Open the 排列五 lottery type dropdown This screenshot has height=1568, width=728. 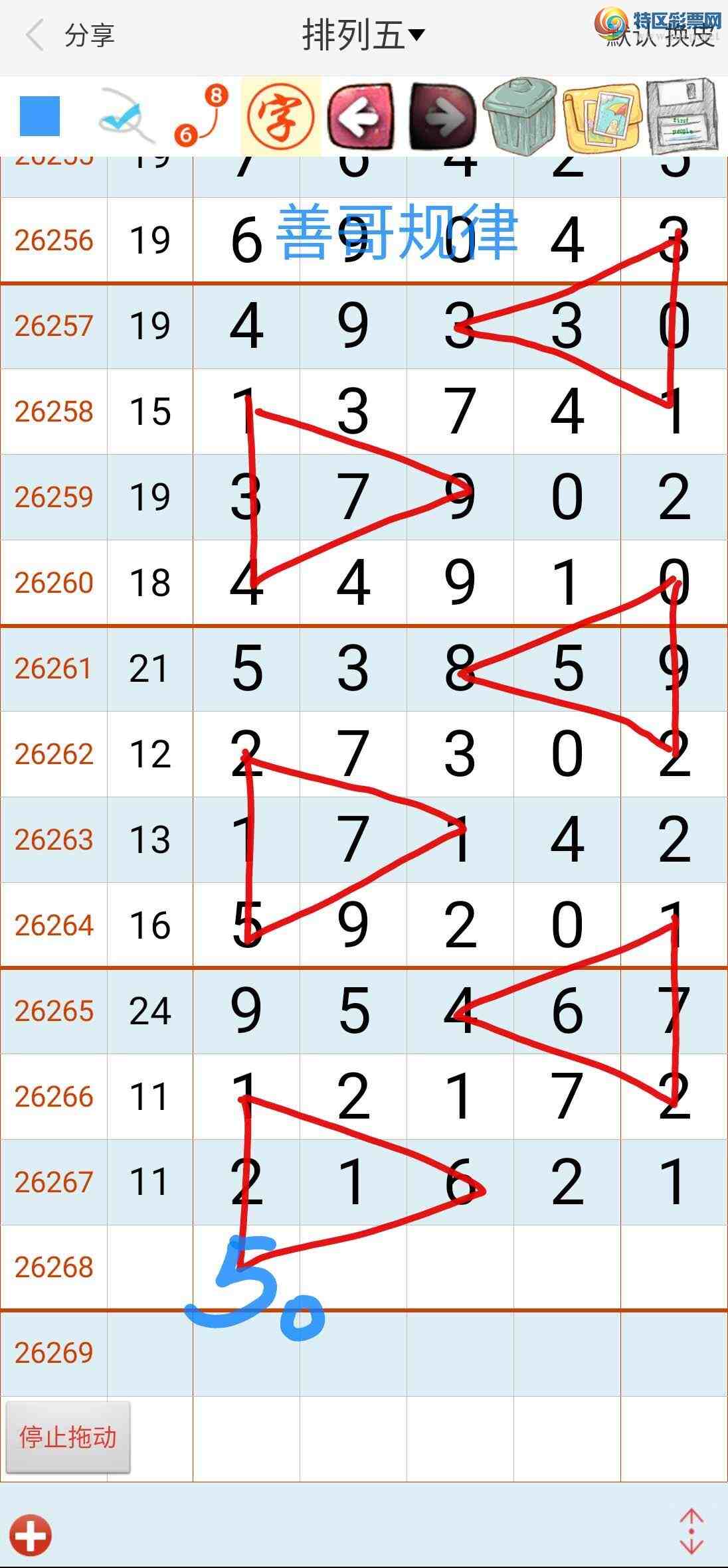tap(363, 35)
